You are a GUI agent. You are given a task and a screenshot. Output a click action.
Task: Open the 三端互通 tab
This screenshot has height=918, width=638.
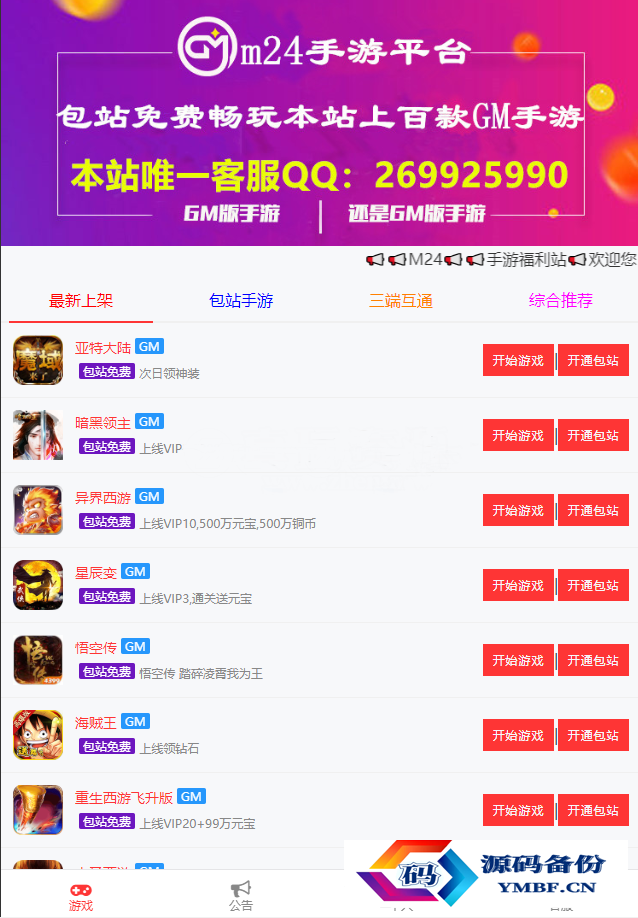[x=401, y=301]
